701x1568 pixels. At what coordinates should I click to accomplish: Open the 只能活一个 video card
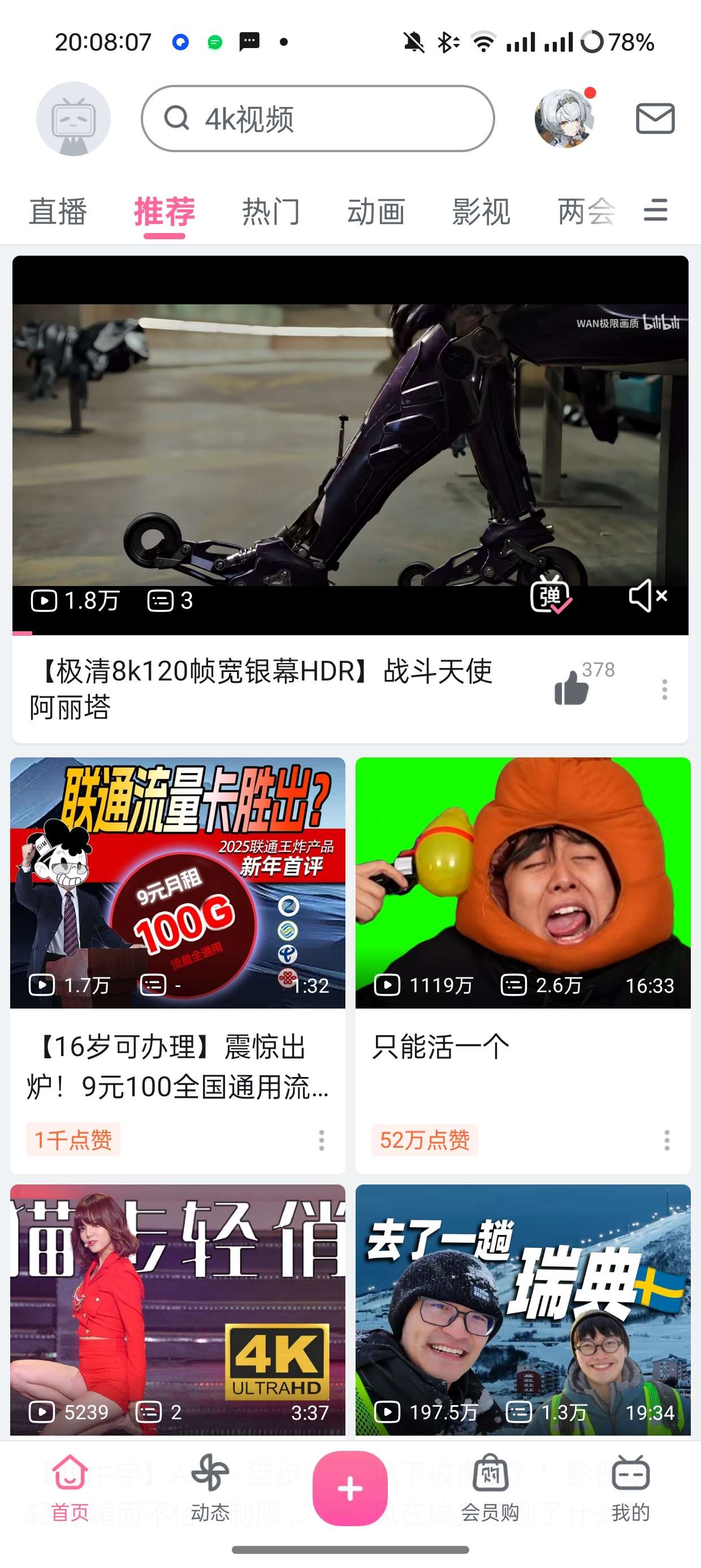click(x=523, y=882)
